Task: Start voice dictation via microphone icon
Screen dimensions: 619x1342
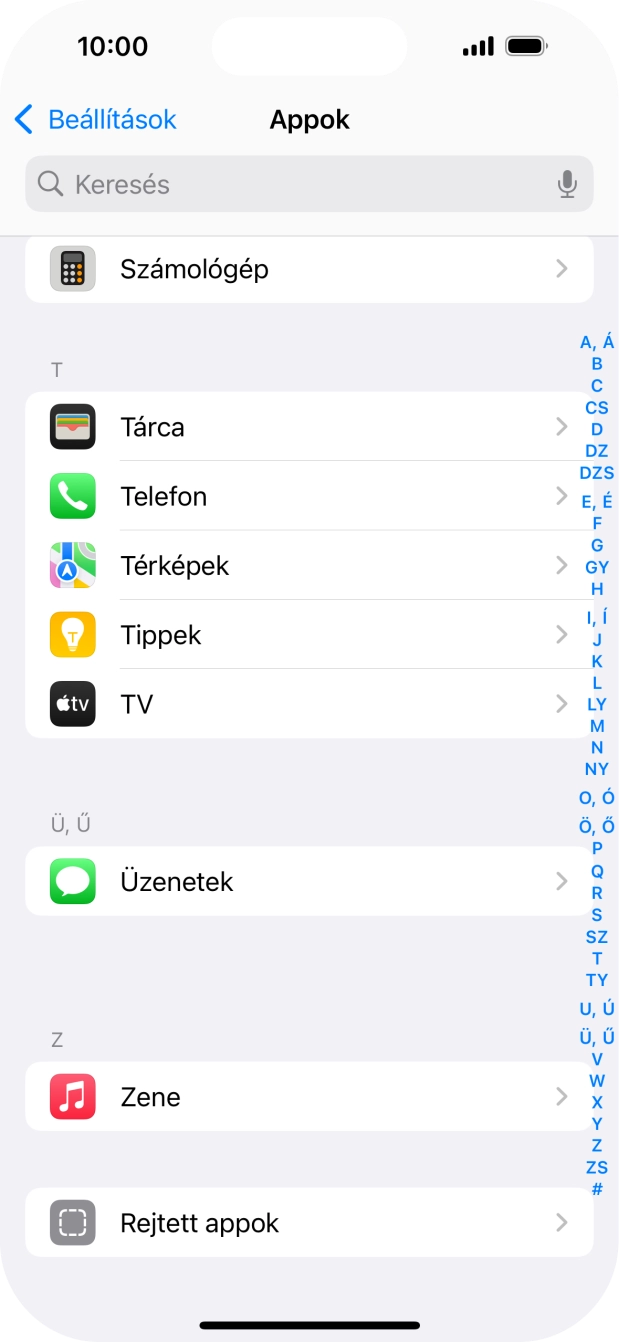Action: (567, 184)
